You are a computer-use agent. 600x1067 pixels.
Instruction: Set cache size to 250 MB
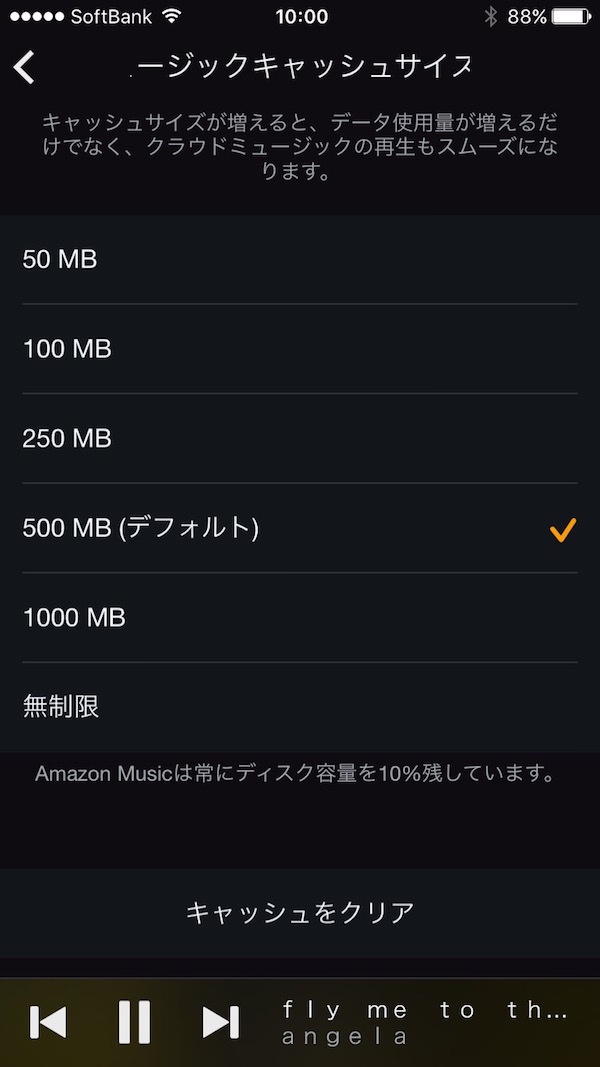tap(300, 438)
